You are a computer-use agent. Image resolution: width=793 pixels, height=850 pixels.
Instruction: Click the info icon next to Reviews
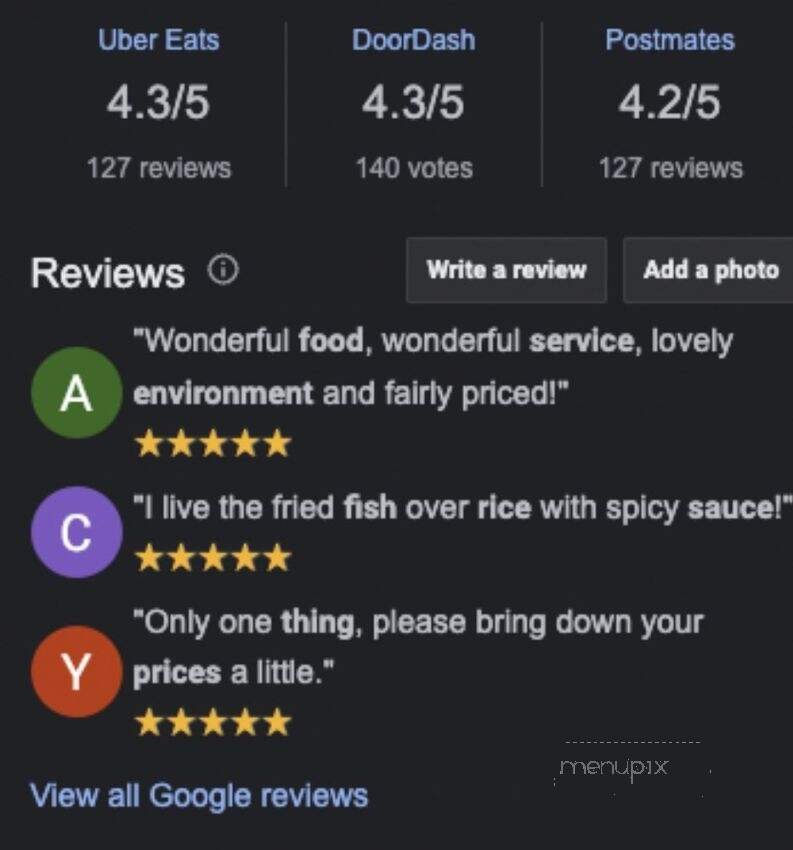[x=222, y=268]
